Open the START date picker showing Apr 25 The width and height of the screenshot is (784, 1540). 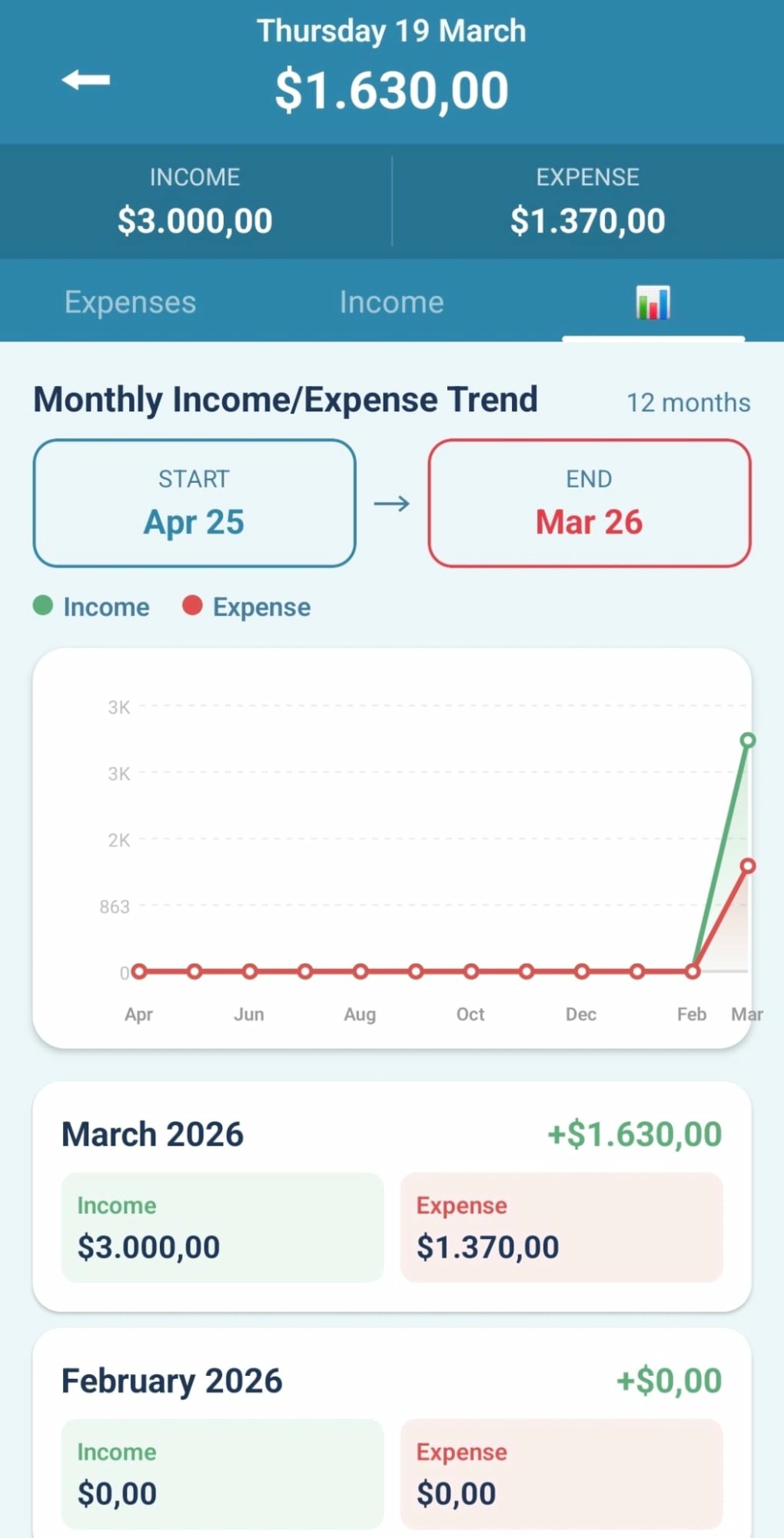(x=194, y=503)
